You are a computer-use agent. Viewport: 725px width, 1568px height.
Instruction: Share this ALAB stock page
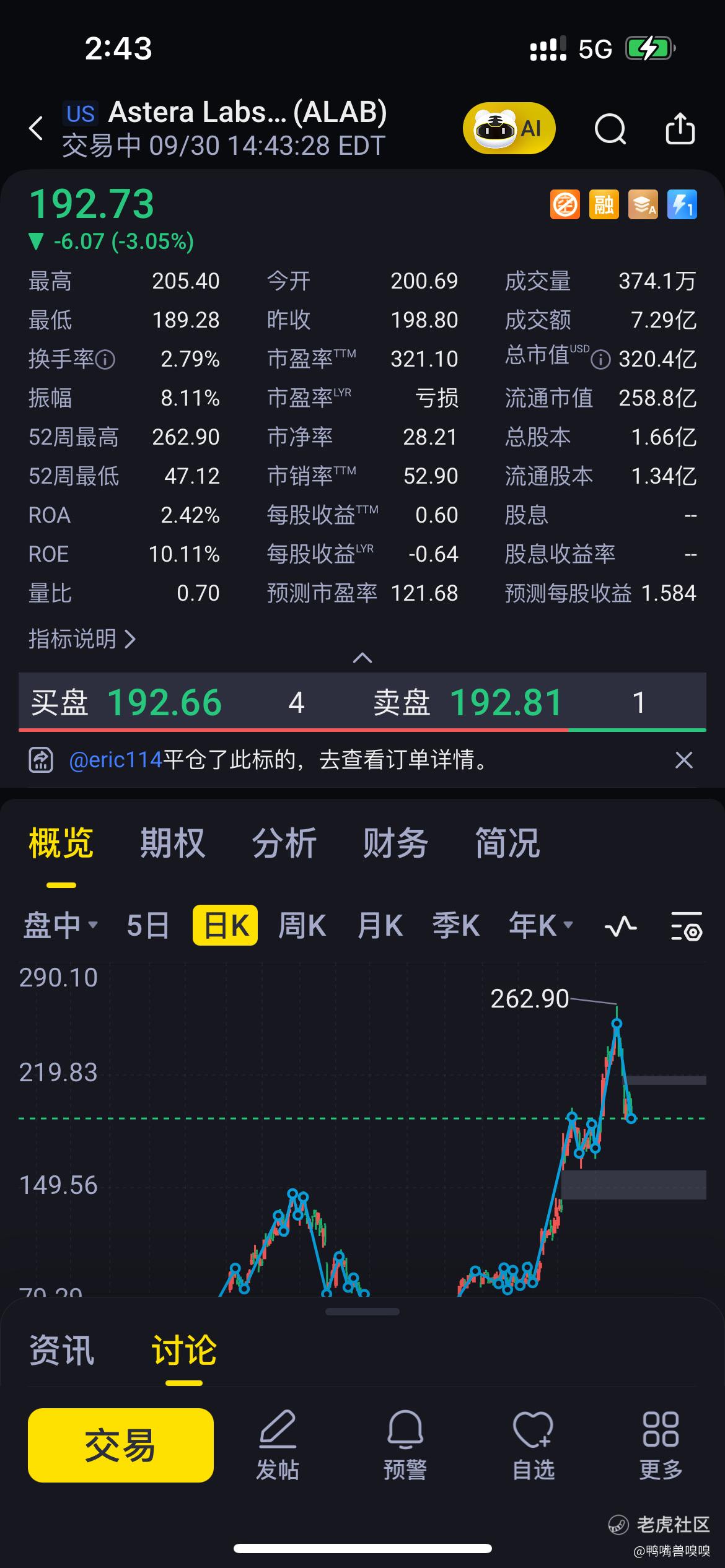pyautogui.click(x=680, y=129)
